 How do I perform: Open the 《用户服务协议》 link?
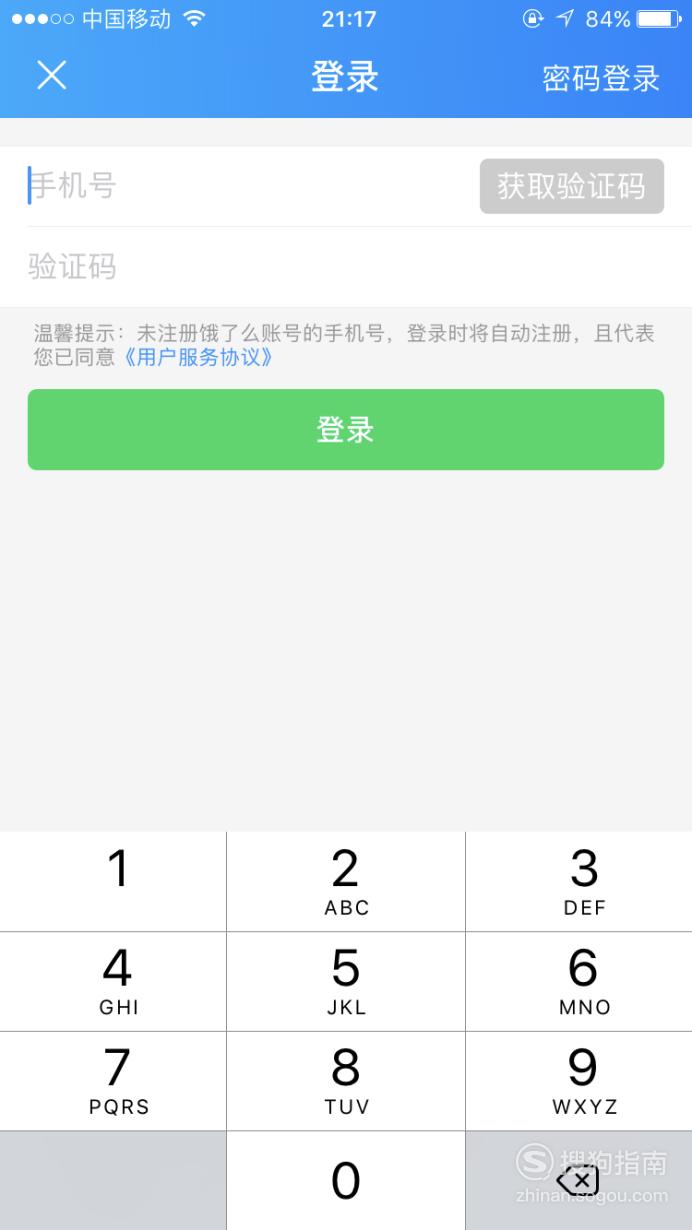coord(198,357)
